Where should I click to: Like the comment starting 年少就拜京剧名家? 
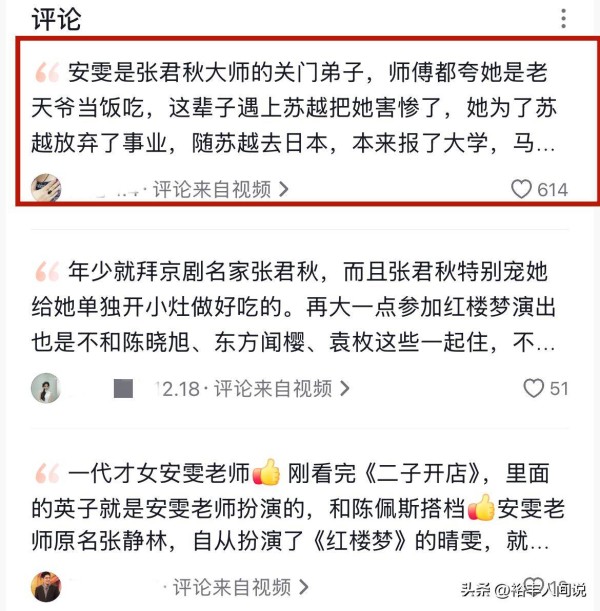534,389
